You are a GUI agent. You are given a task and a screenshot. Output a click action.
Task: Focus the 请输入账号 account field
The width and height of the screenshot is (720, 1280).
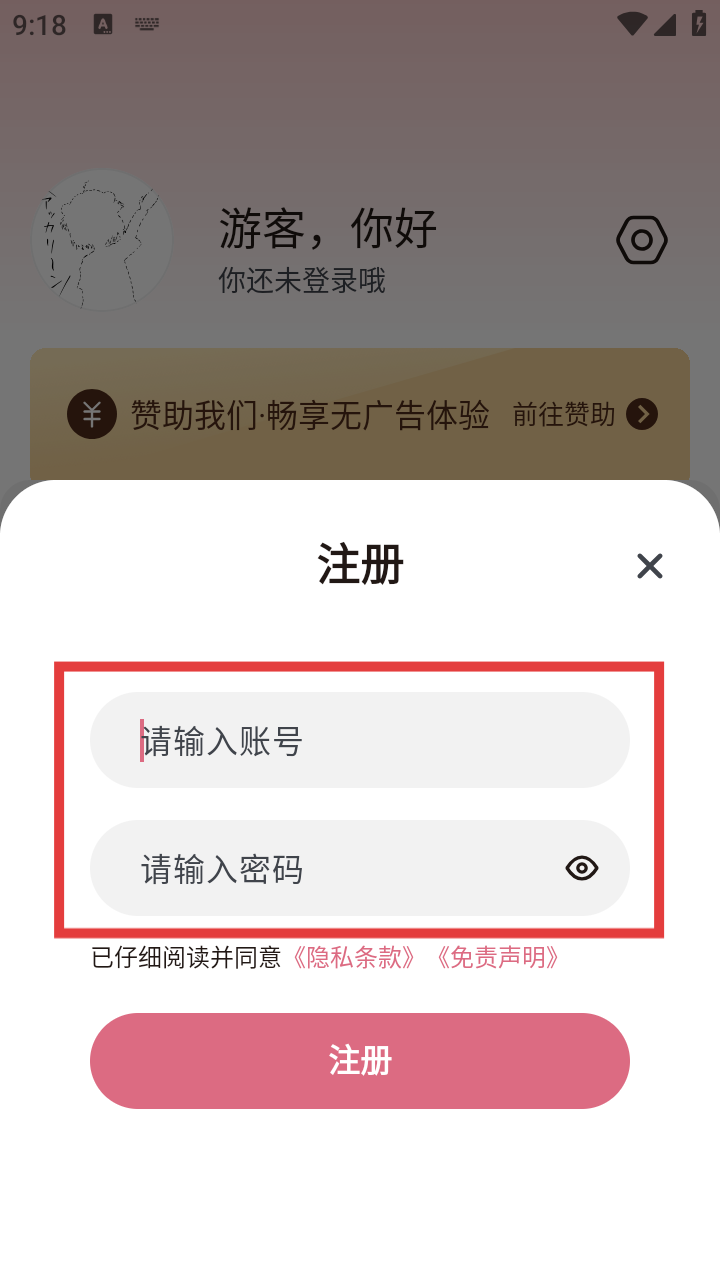pos(360,741)
